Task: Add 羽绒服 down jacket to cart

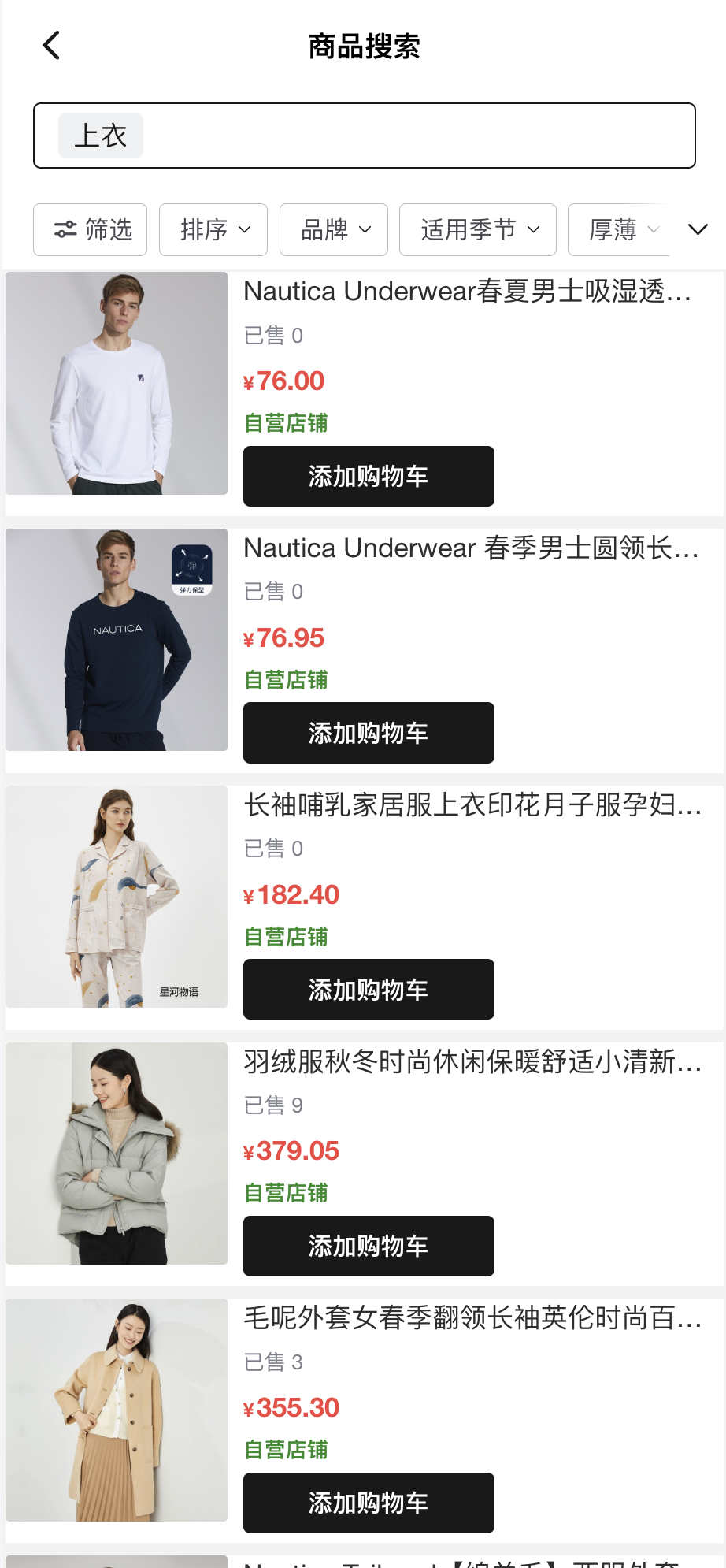Action: (x=369, y=1246)
